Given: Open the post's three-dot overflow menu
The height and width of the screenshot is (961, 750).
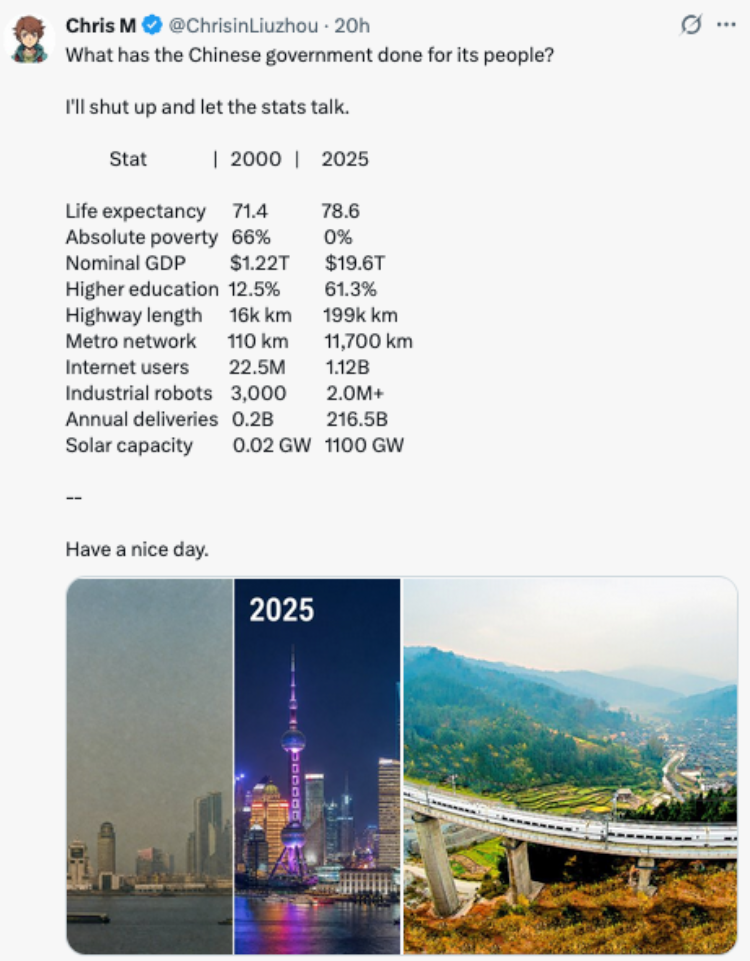Looking at the screenshot, I should [x=725, y=25].
